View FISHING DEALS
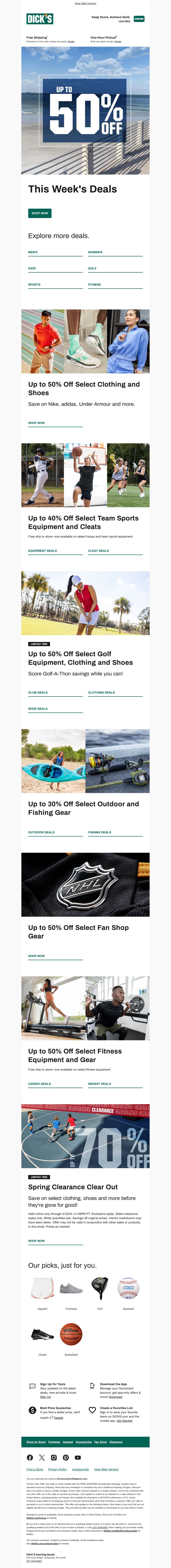The image size is (171, 1568). click(100, 832)
